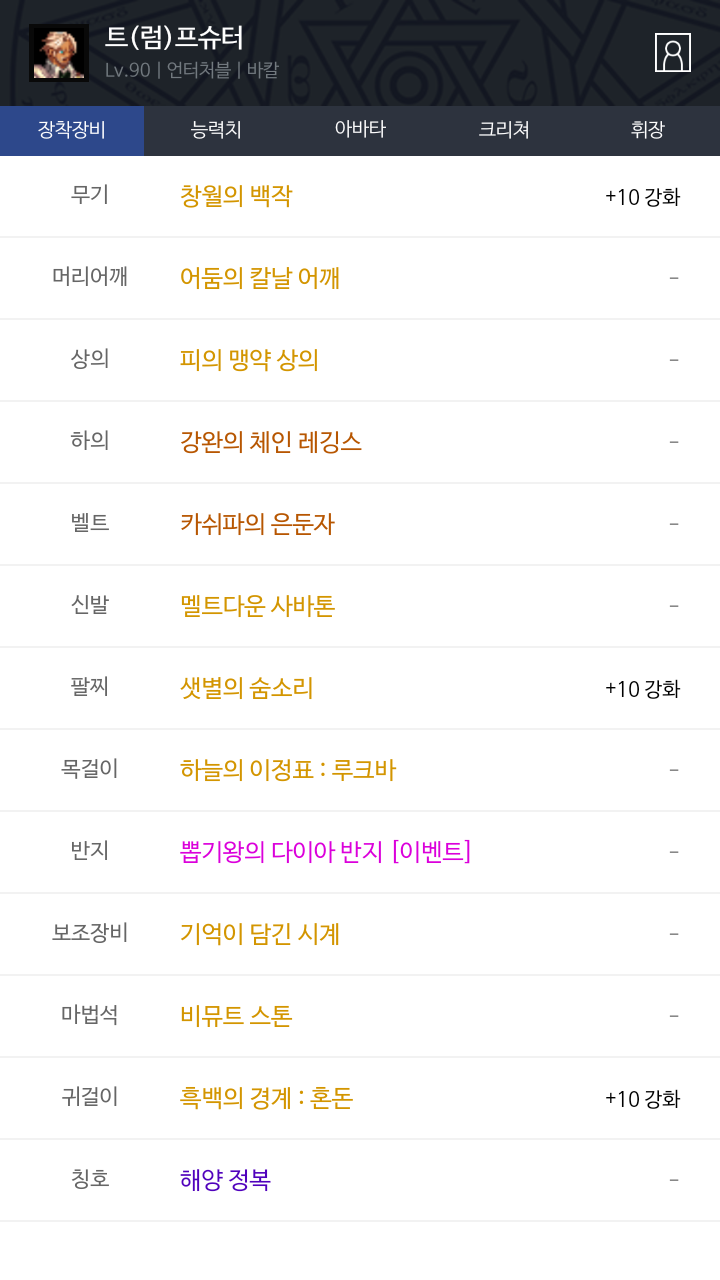Open 하늘의 이정표 : 루크바 necklace
The width and height of the screenshot is (720, 1280).
point(288,770)
